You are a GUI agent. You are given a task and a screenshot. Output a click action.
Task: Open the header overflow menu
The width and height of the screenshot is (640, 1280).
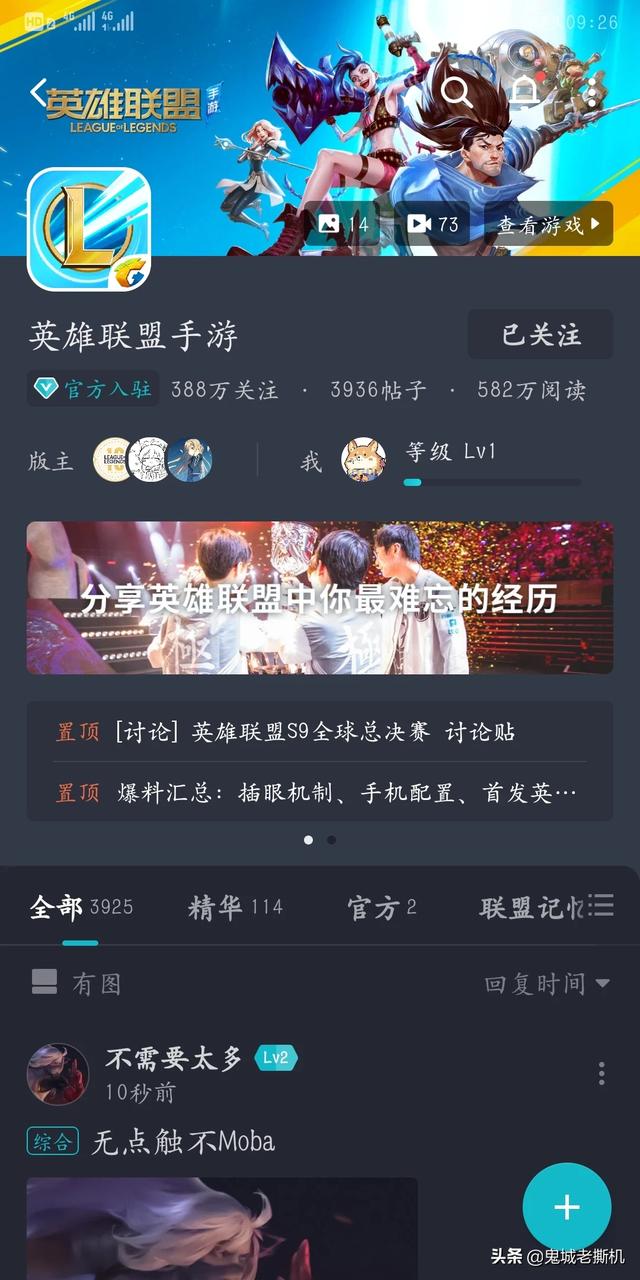[x=592, y=93]
